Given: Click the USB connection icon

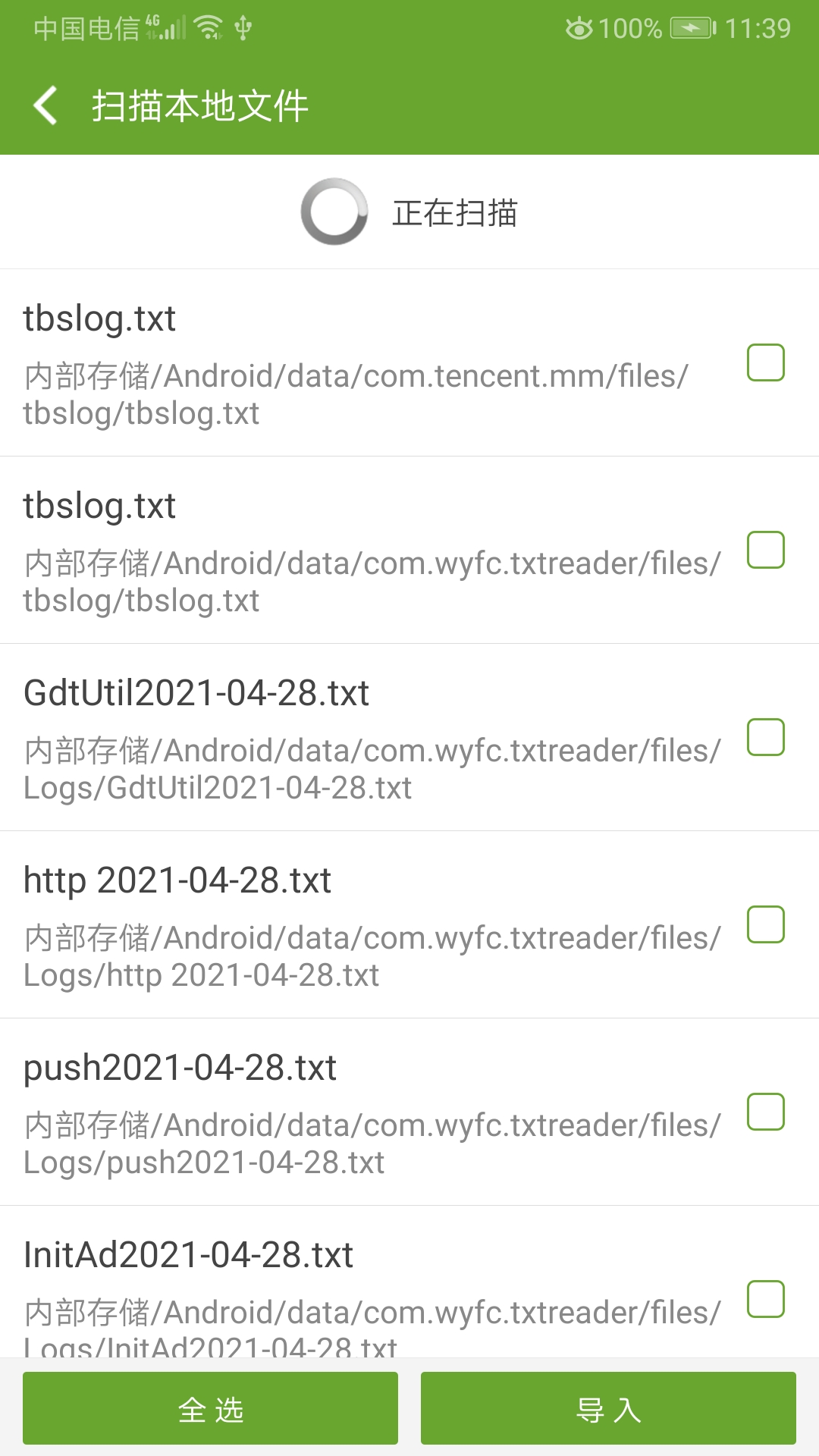Looking at the screenshot, I should click(x=241, y=27).
